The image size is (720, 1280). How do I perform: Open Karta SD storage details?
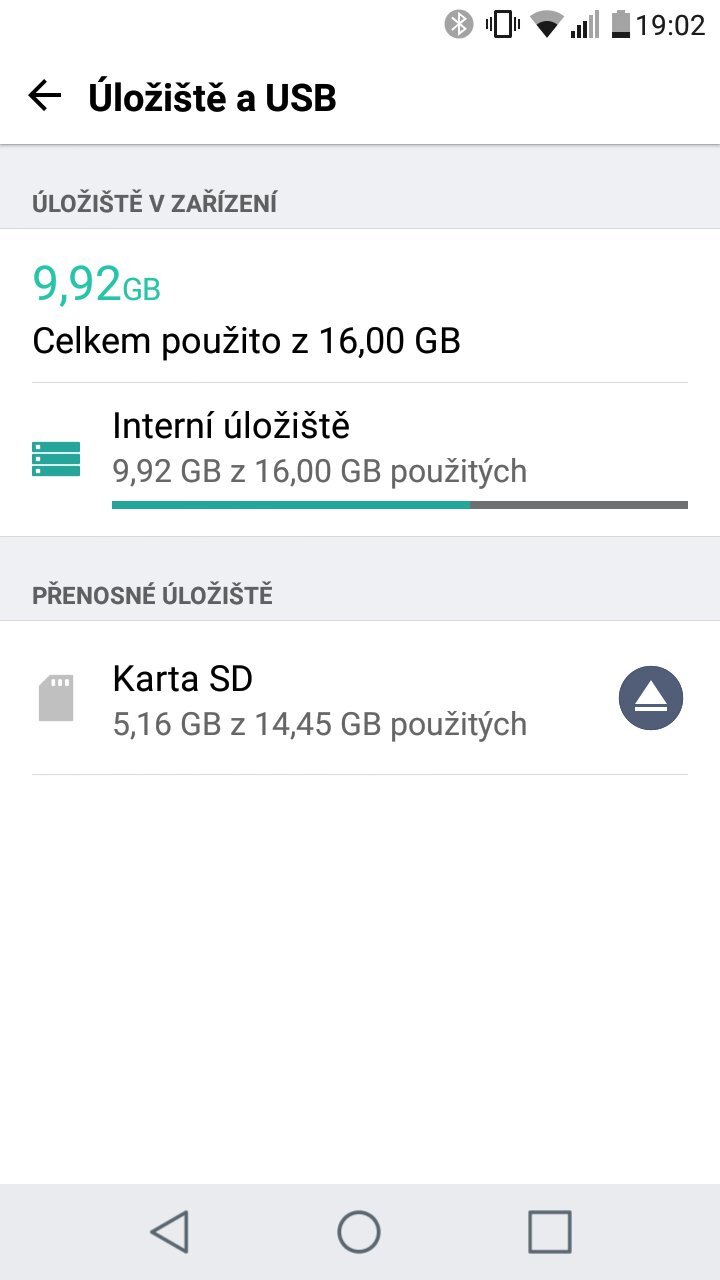300,698
